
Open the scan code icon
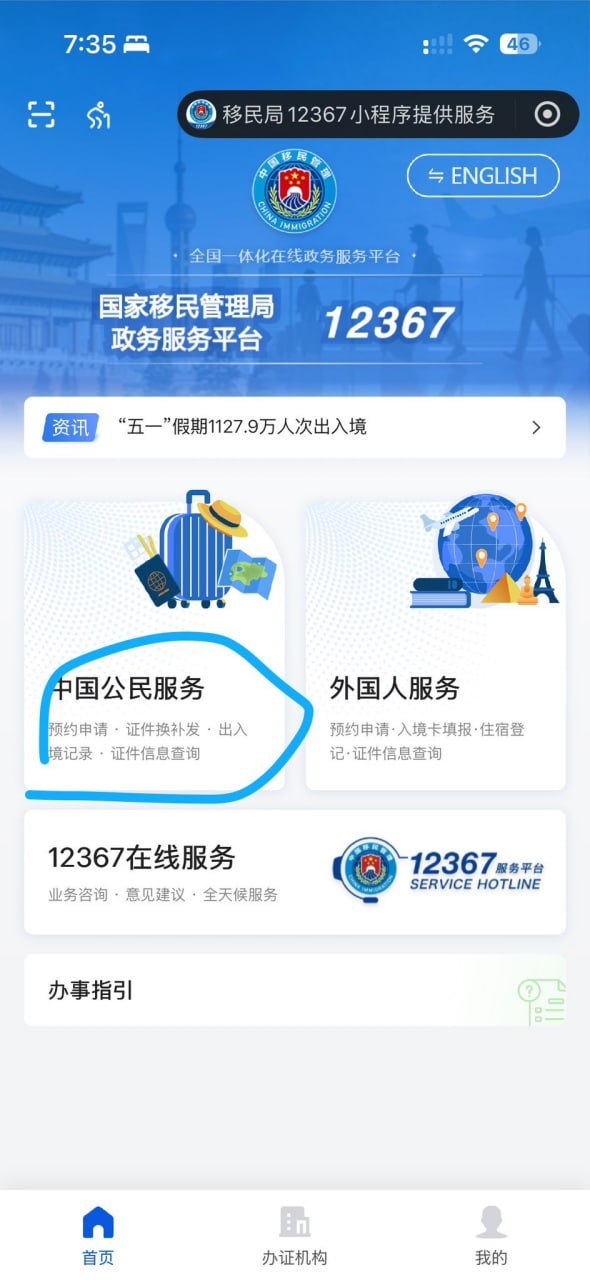click(41, 115)
